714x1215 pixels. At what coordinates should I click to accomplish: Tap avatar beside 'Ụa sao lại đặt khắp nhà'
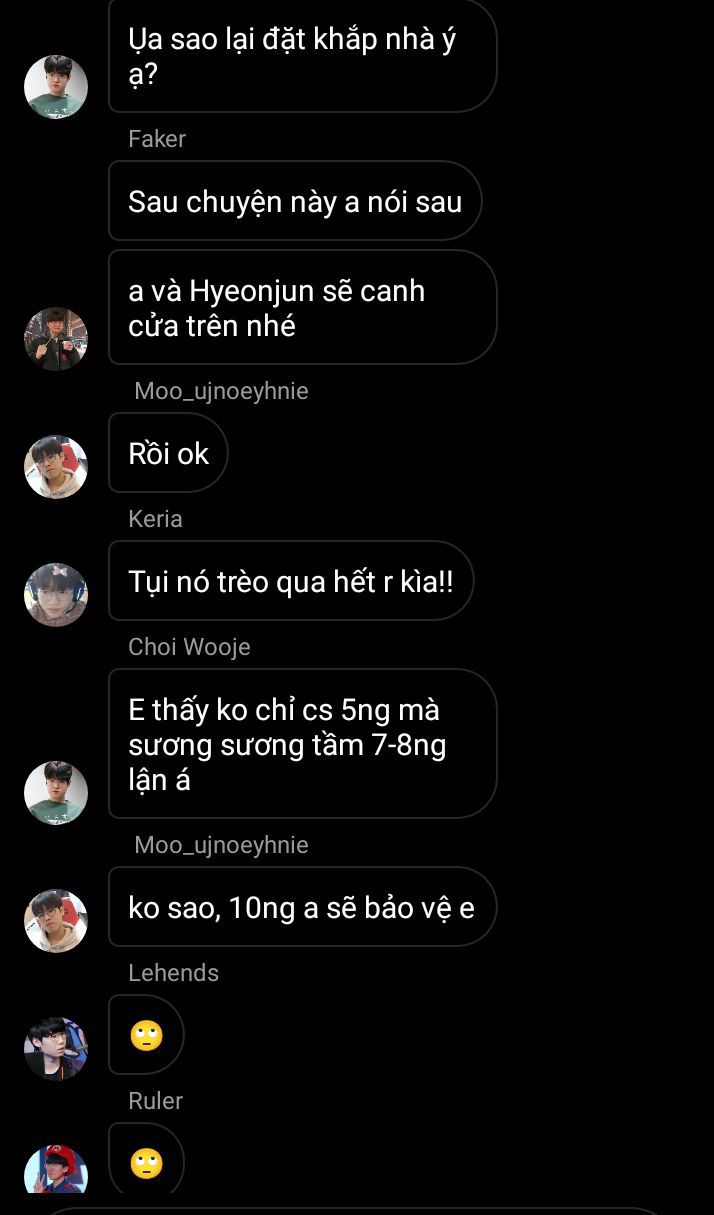tap(56, 87)
